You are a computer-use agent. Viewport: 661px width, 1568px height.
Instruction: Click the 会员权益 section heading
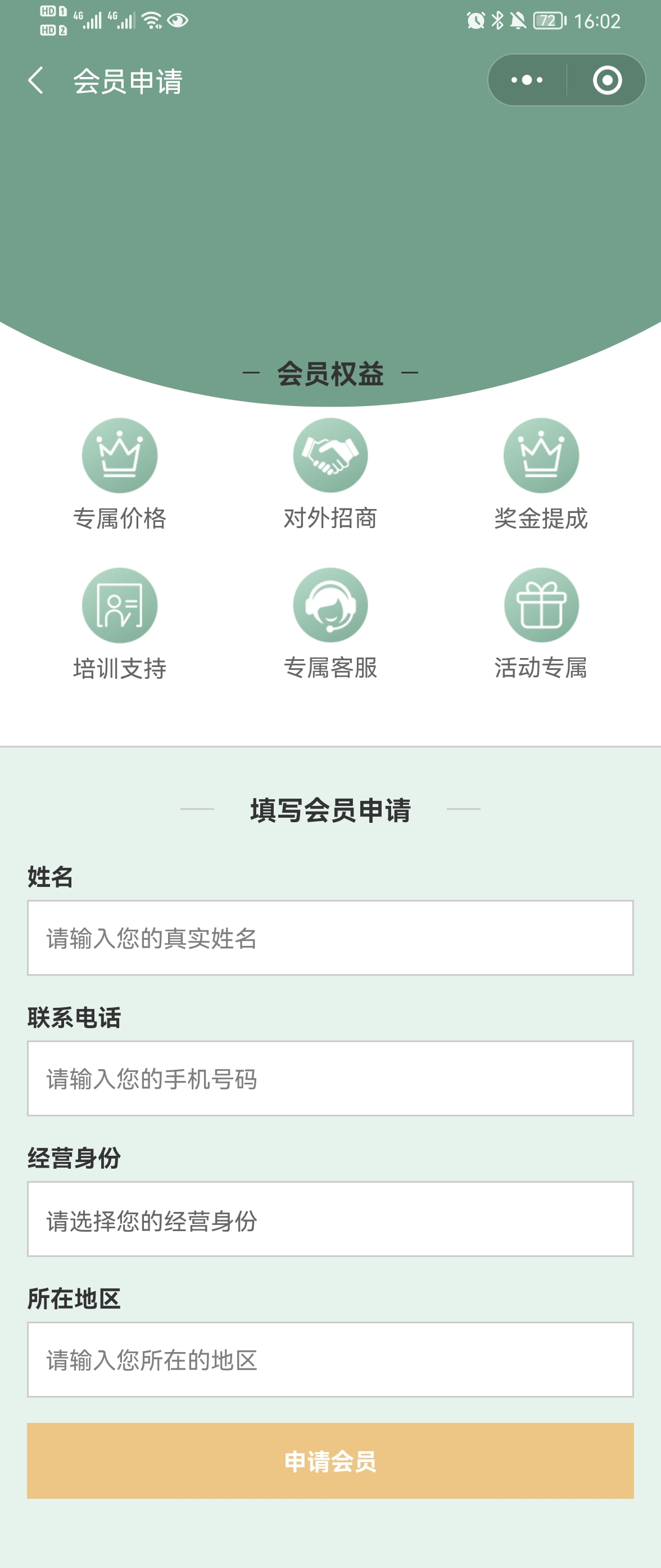click(x=330, y=374)
